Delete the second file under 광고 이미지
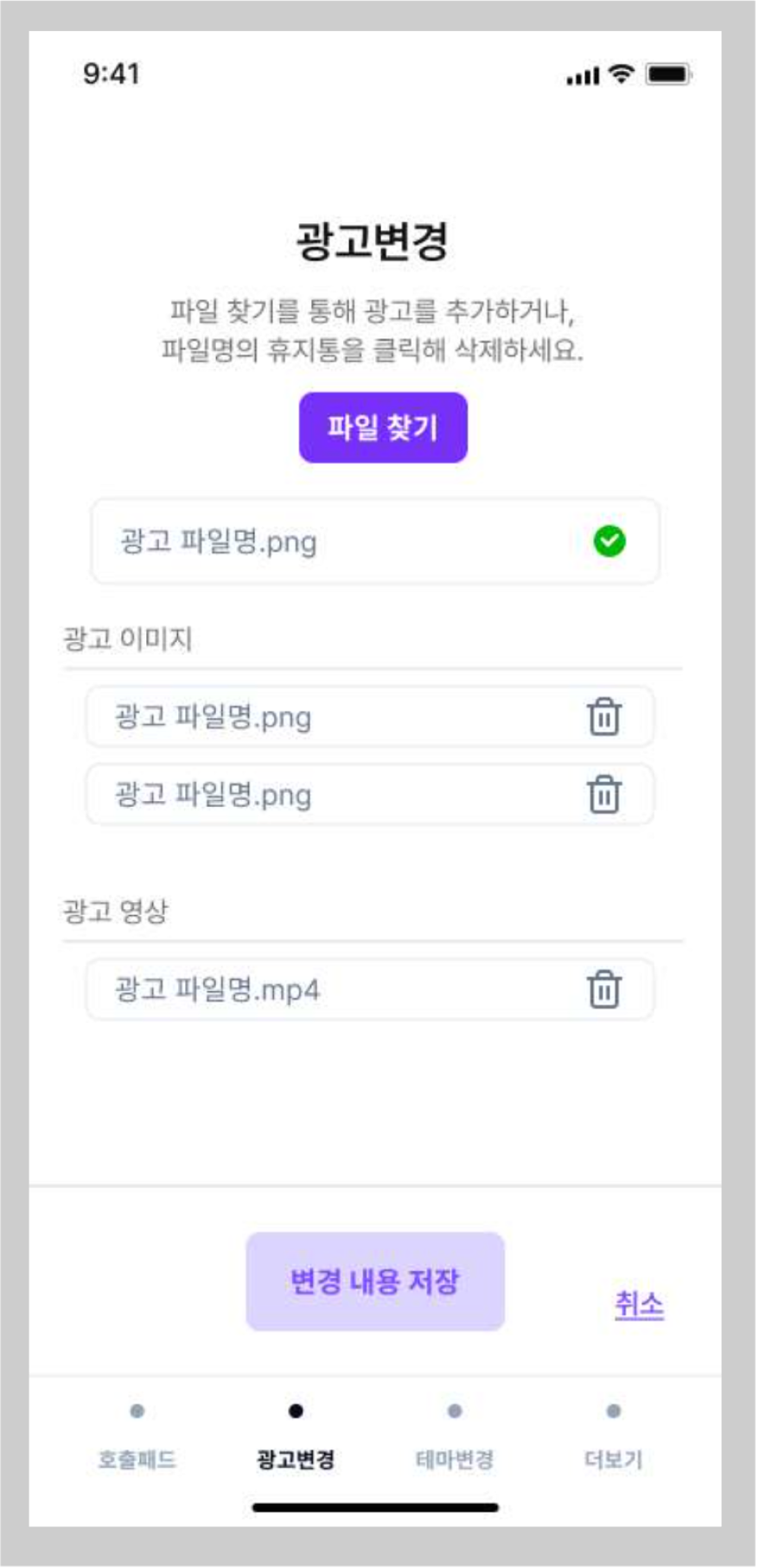 click(603, 794)
